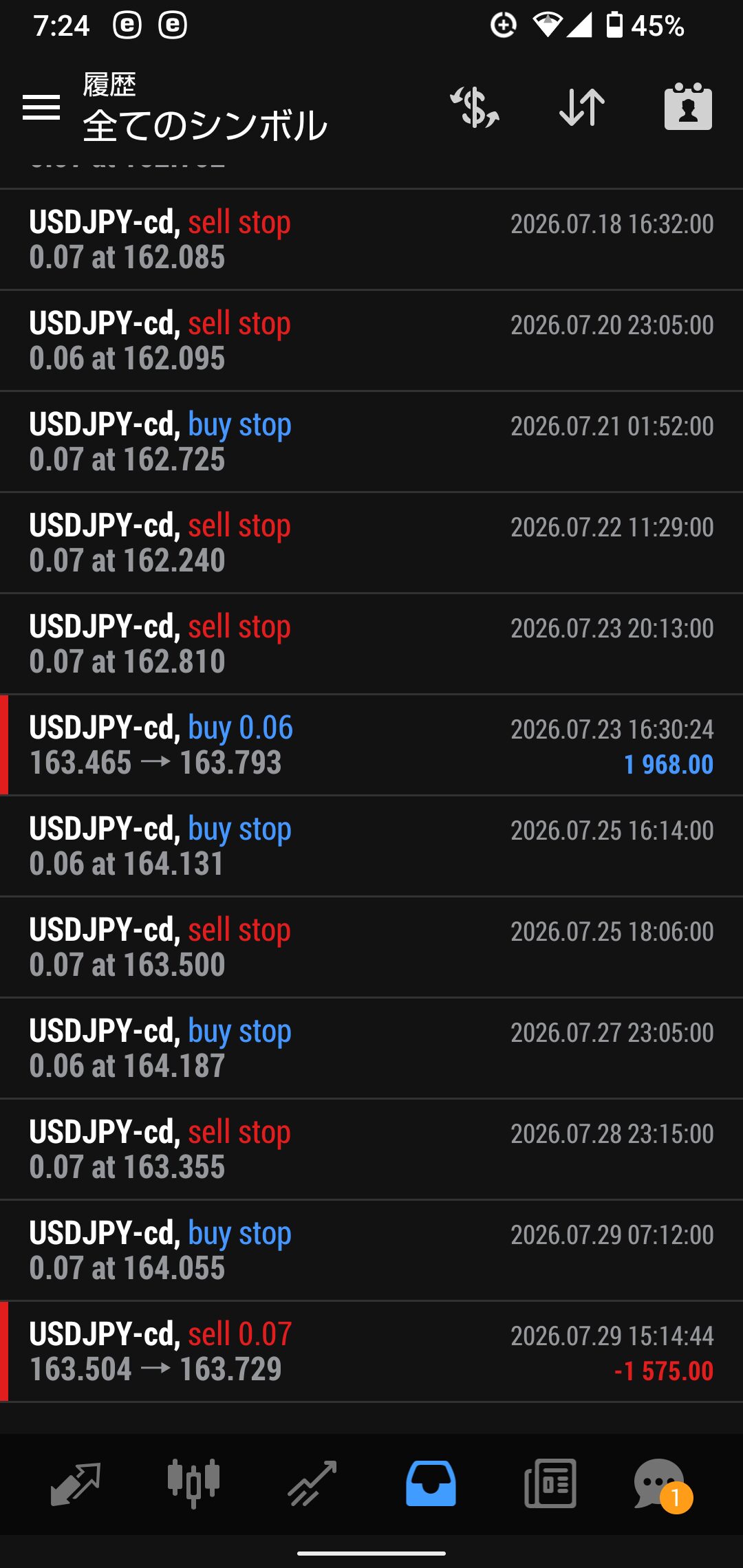Open the sell 0.07 deal with -1 575.00 loss

coord(371,1351)
